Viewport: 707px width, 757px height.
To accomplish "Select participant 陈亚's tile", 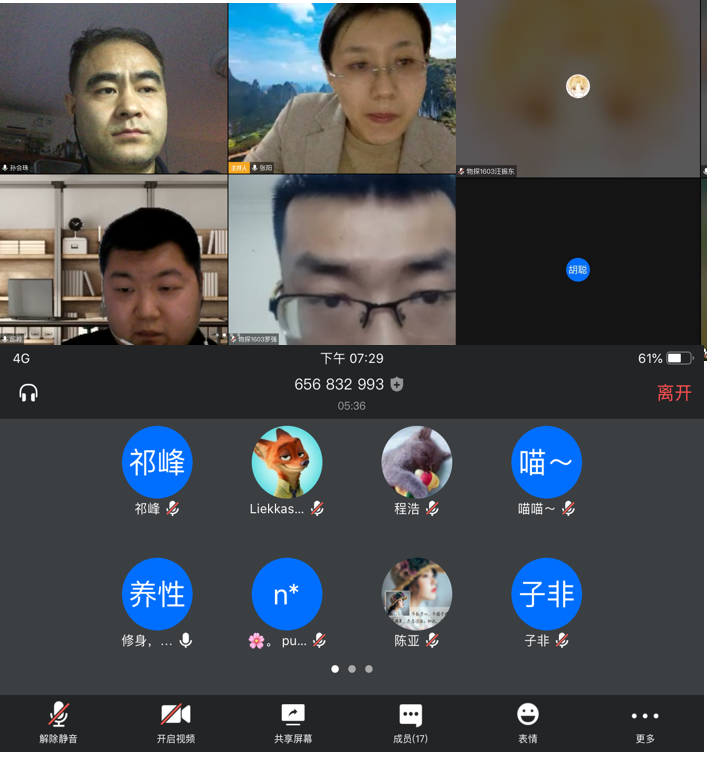I will coord(417,593).
